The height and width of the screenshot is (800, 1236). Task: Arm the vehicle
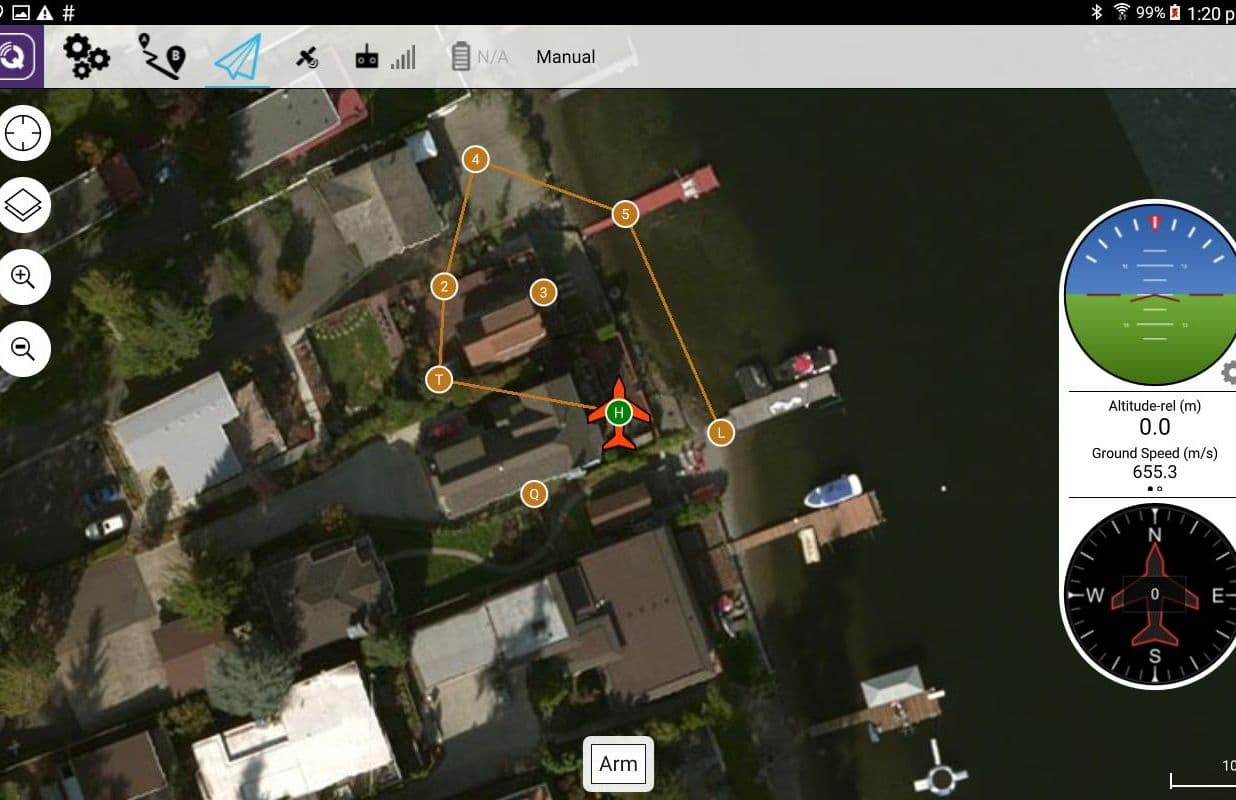[x=618, y=765]
